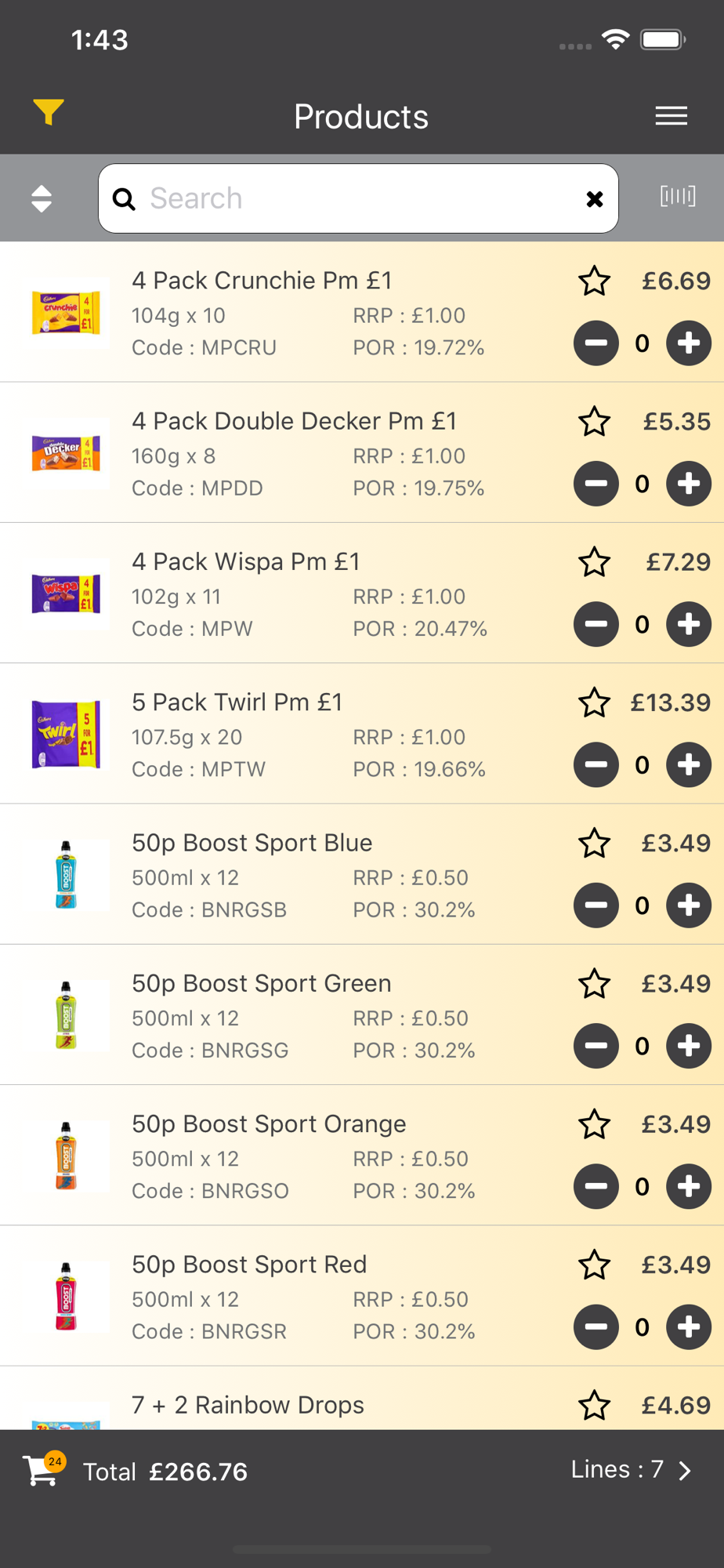The width and height of the screenshot is (724, 1568).
Task: Open the yellow filter funnel
Action: 49,113
